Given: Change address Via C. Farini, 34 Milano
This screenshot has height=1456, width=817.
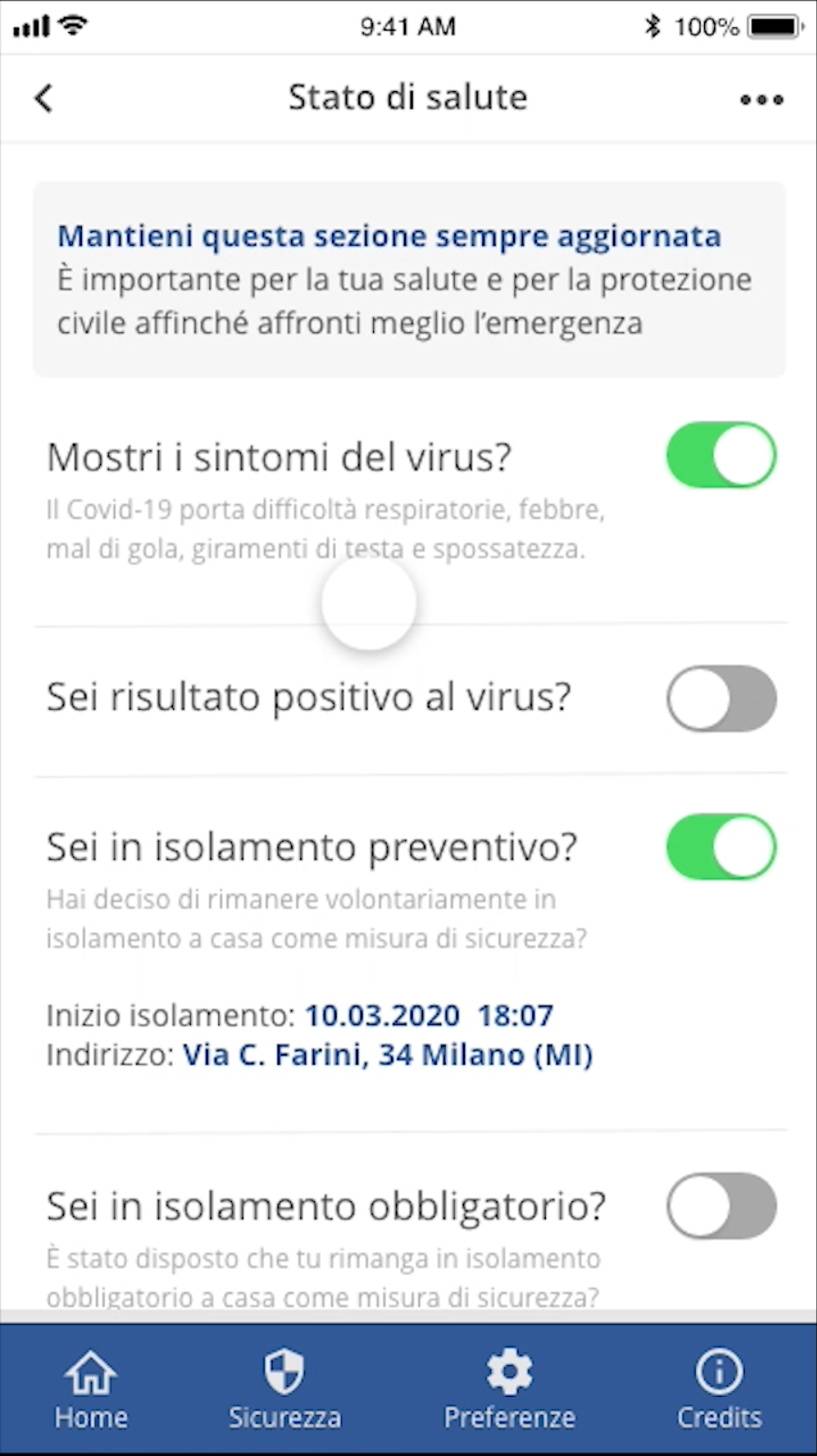Looking at the screenshot, I should click(388, 1055).
